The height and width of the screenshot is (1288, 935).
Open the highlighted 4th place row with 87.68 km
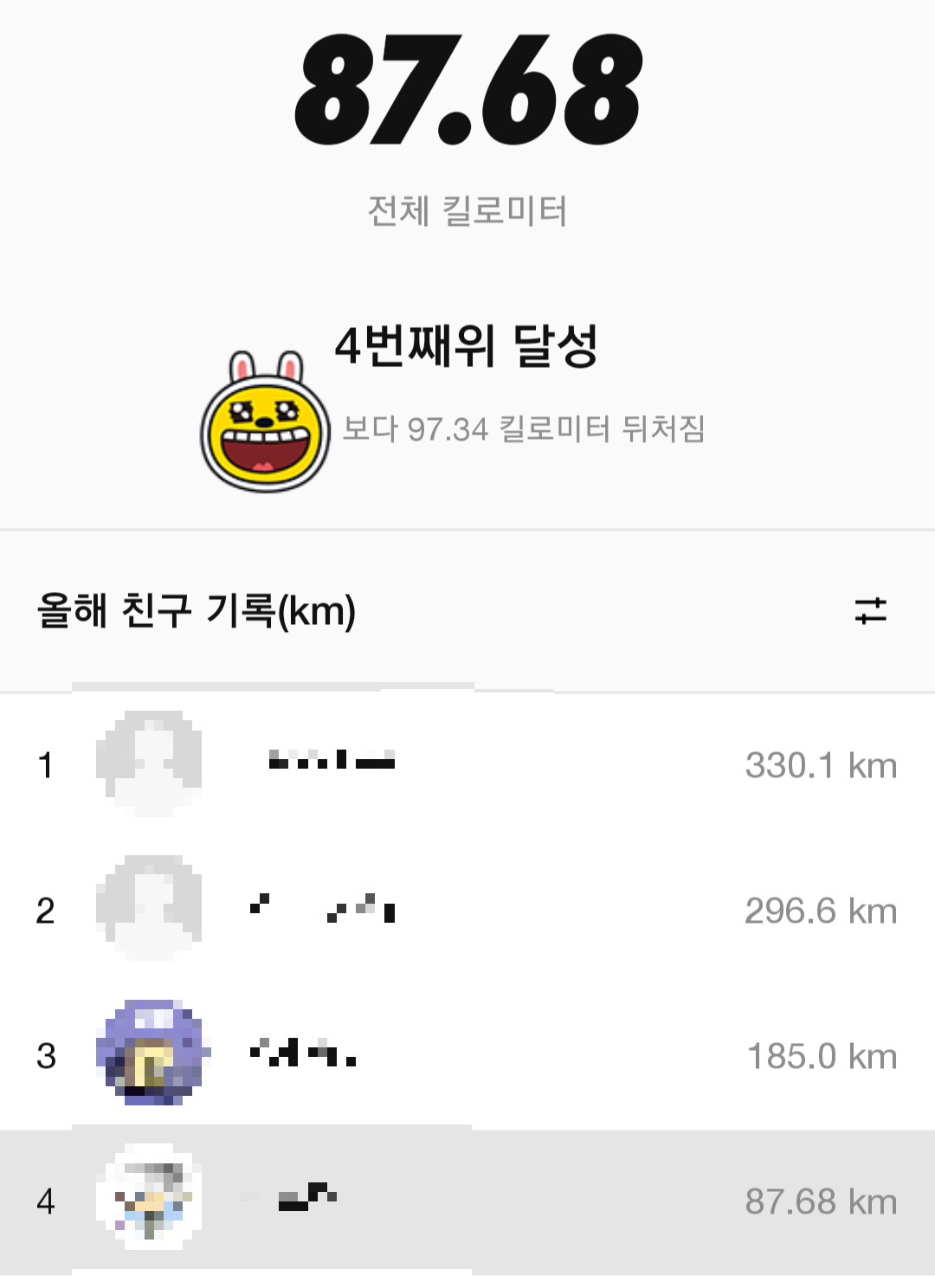pos(467,1201)
